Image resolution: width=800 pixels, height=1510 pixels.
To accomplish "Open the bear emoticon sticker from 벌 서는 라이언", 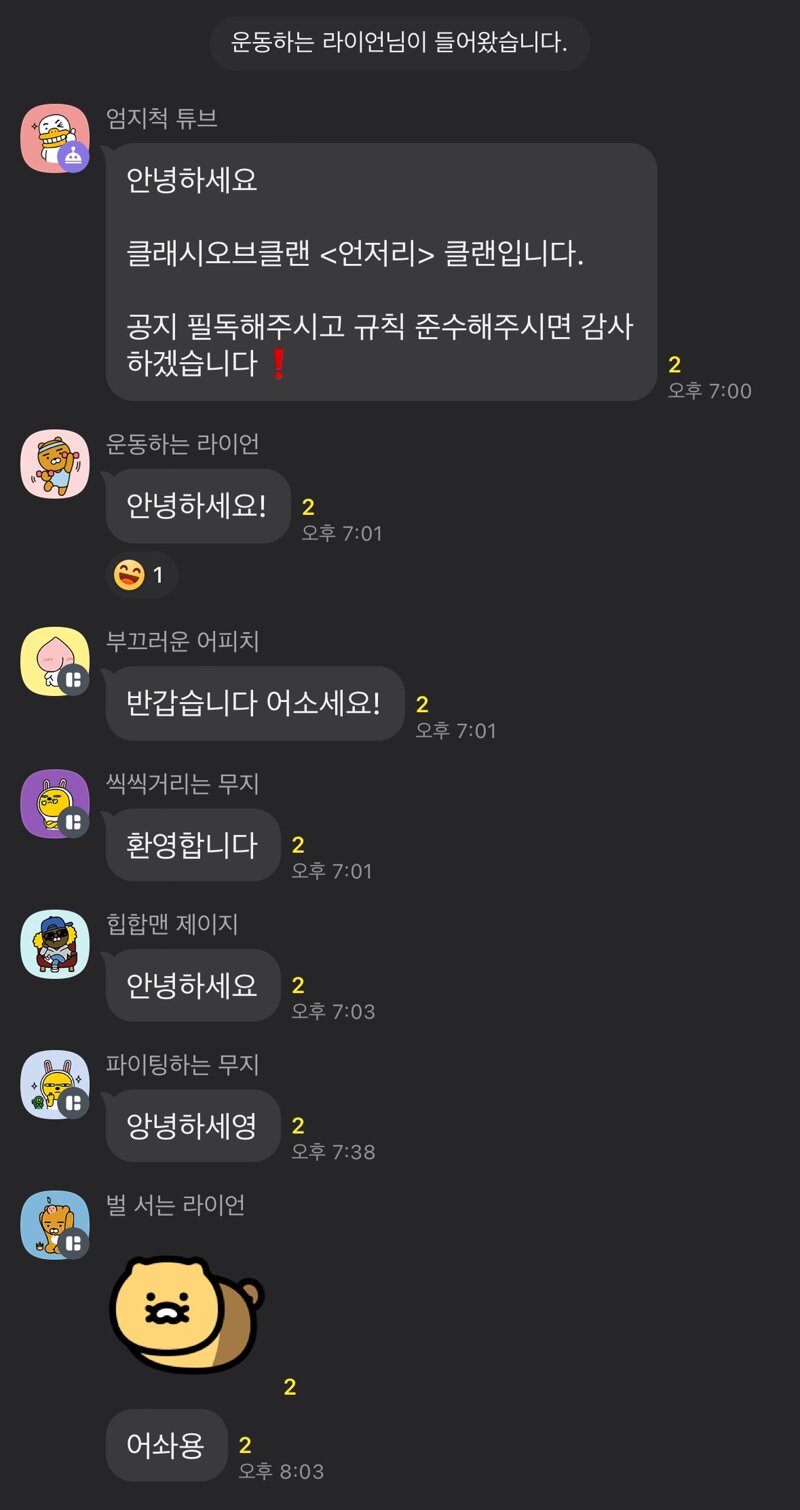I will pyautogui.click(x=187, y=1313).
